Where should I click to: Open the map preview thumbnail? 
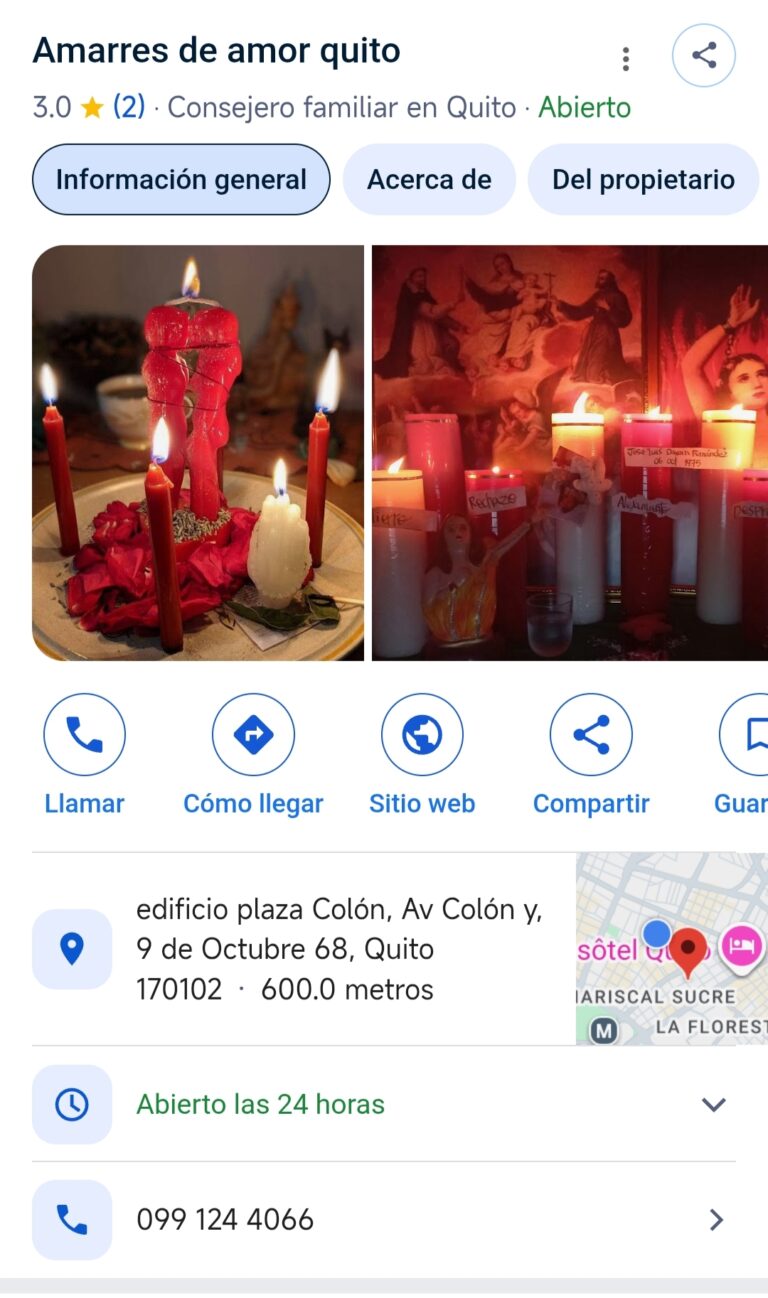(x=671, y=949)
